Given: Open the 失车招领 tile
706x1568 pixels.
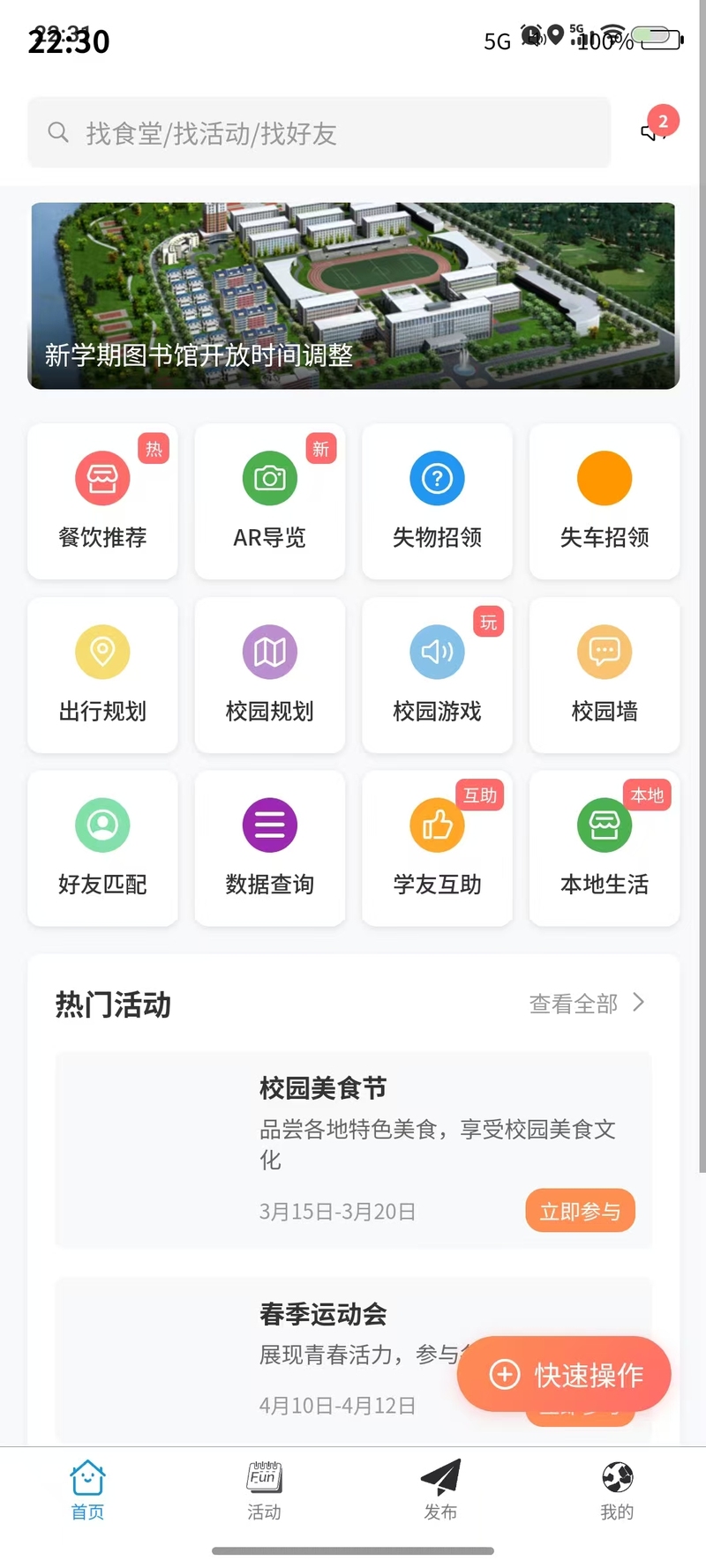Looking at the screenshot, I should click(x=605, y=501).
